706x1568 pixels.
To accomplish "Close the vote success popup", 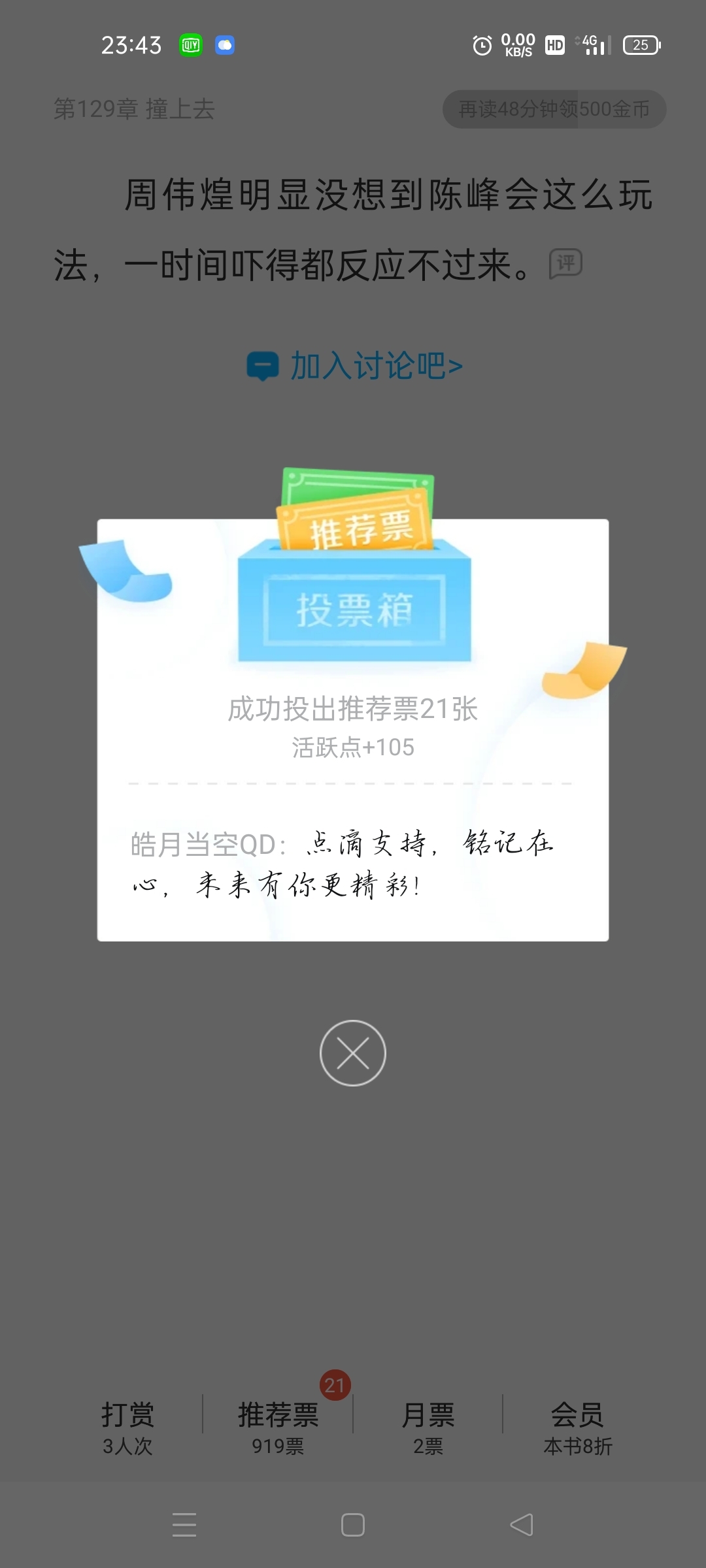I will pos(352,1053).
